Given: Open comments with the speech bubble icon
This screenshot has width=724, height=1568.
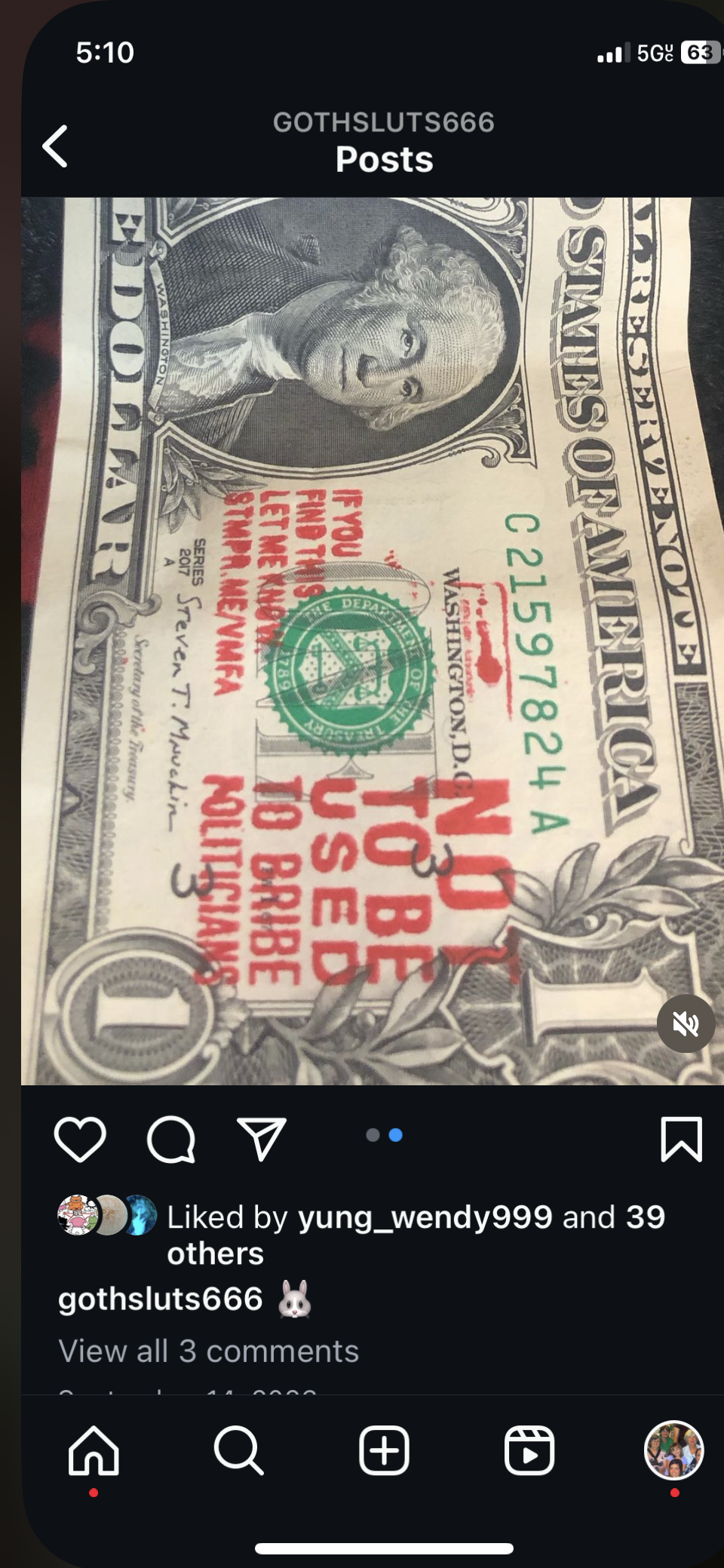Looking at the screenshot, I should pyautogui.click(x=171, y=1140).
